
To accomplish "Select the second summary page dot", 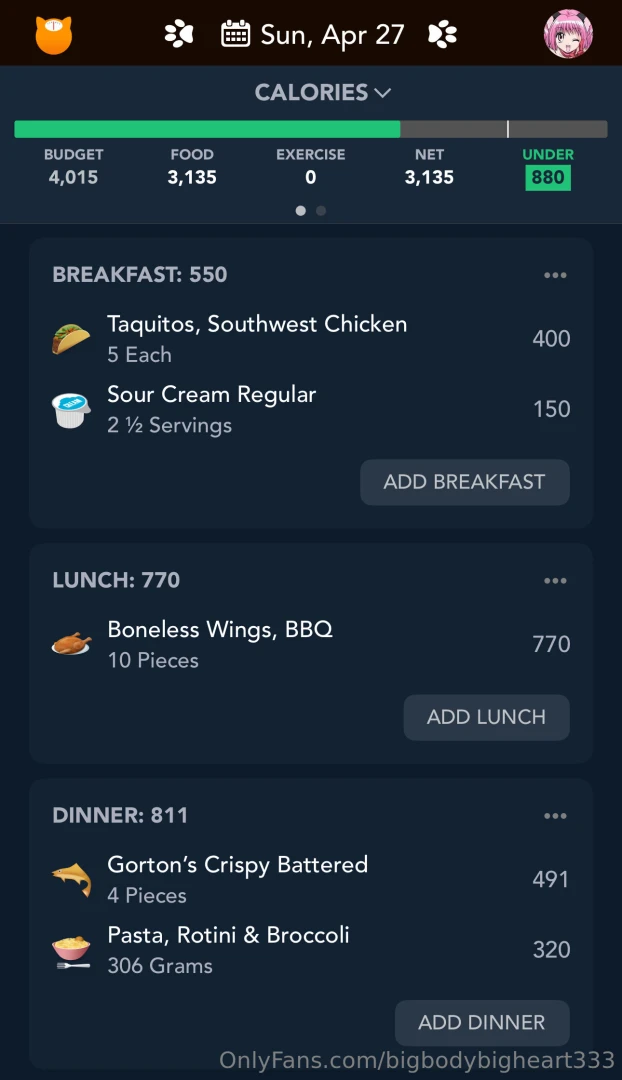I will point(321,211).
